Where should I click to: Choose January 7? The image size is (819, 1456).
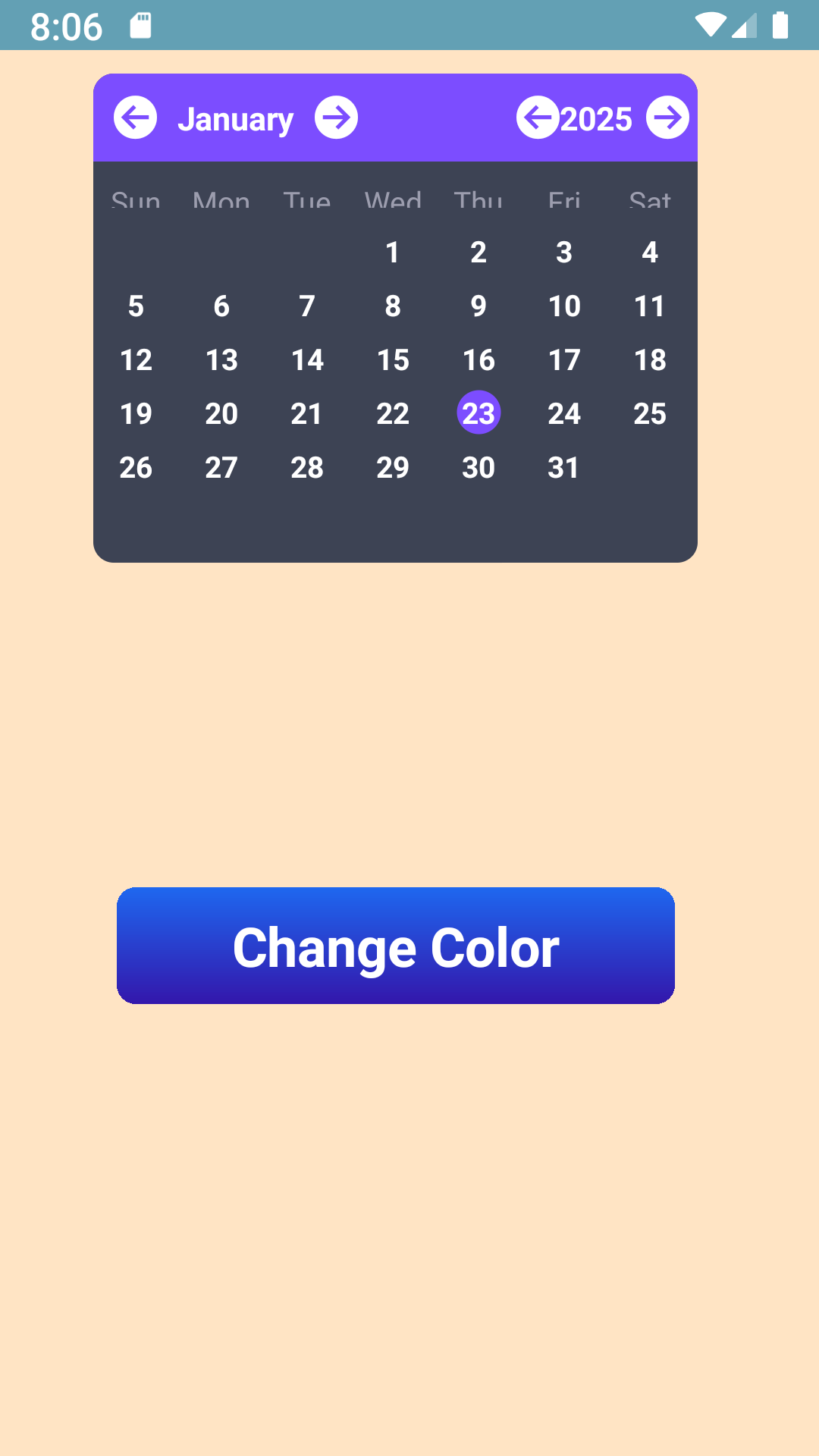click(x=307, y=306)
